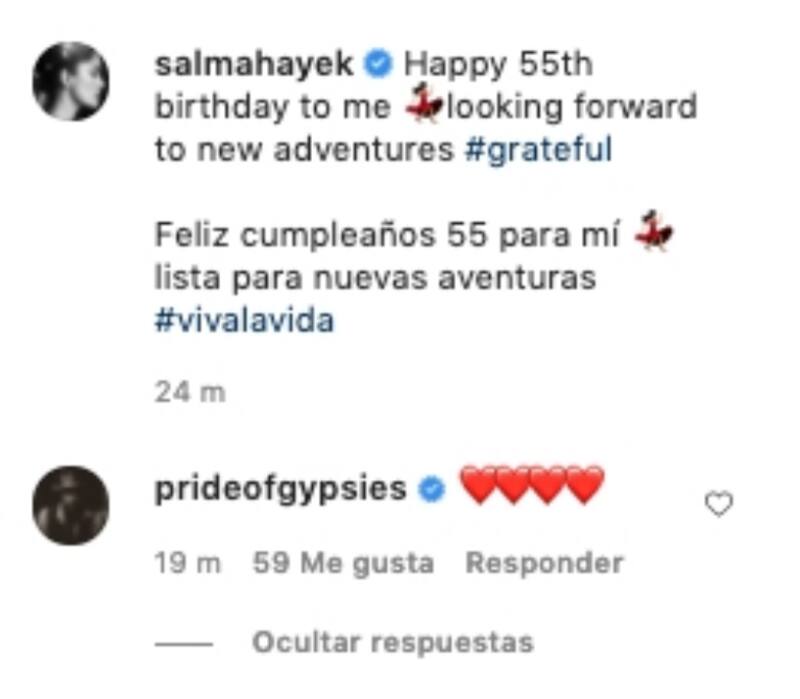
Task: Like the prideofgypsies comment
Action: click(x=718, y=506)
